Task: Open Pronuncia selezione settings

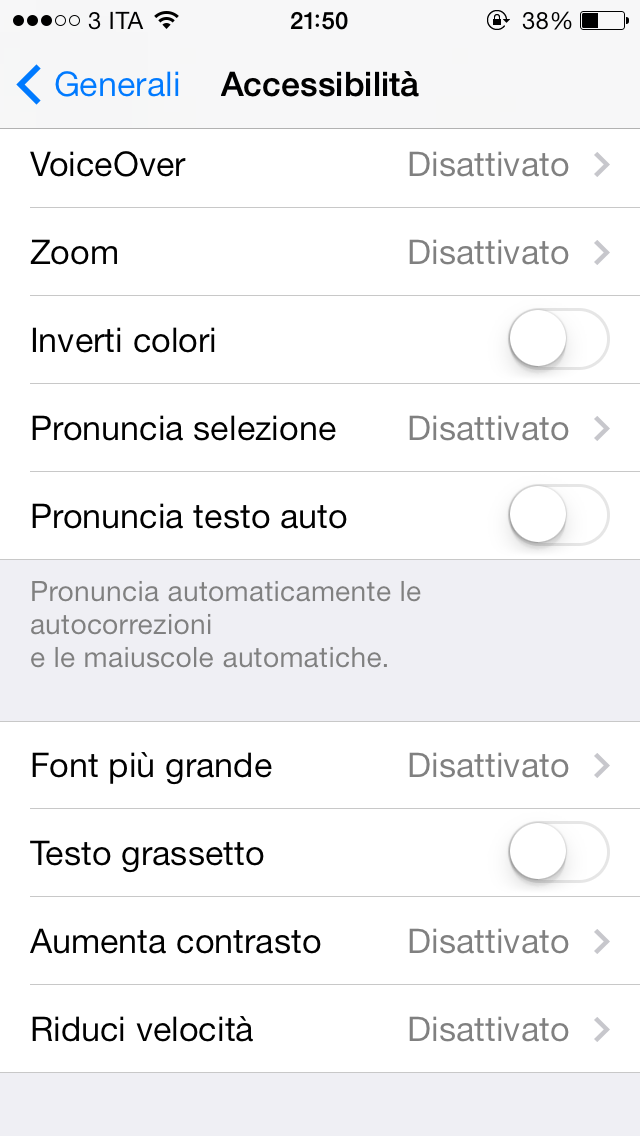Action: click(320, 429)
